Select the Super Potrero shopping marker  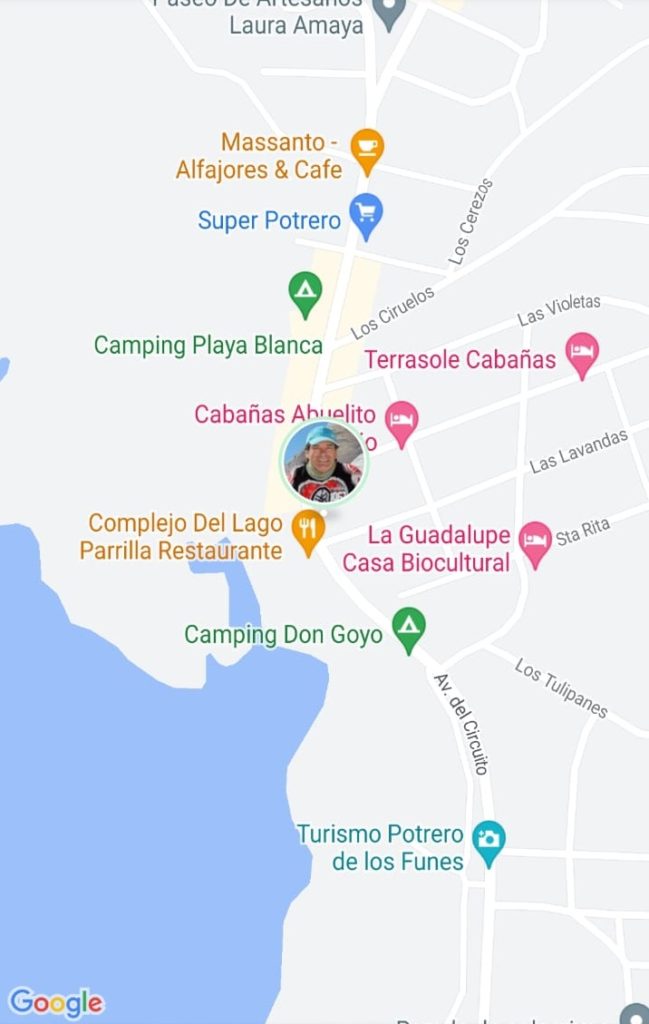pos(367,213)
